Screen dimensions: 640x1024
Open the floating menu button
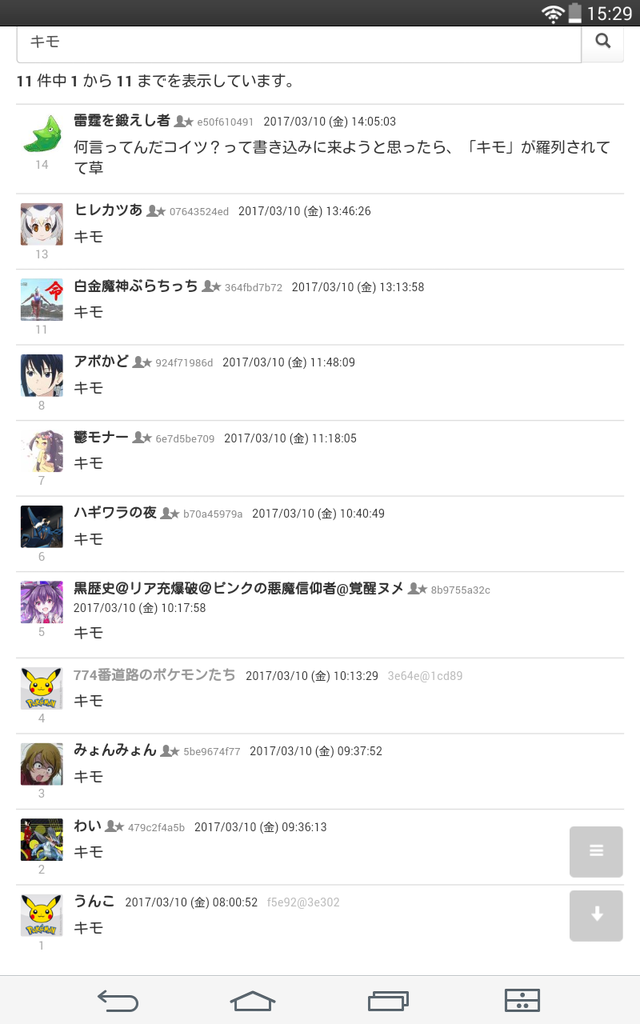tap(596, 852)
